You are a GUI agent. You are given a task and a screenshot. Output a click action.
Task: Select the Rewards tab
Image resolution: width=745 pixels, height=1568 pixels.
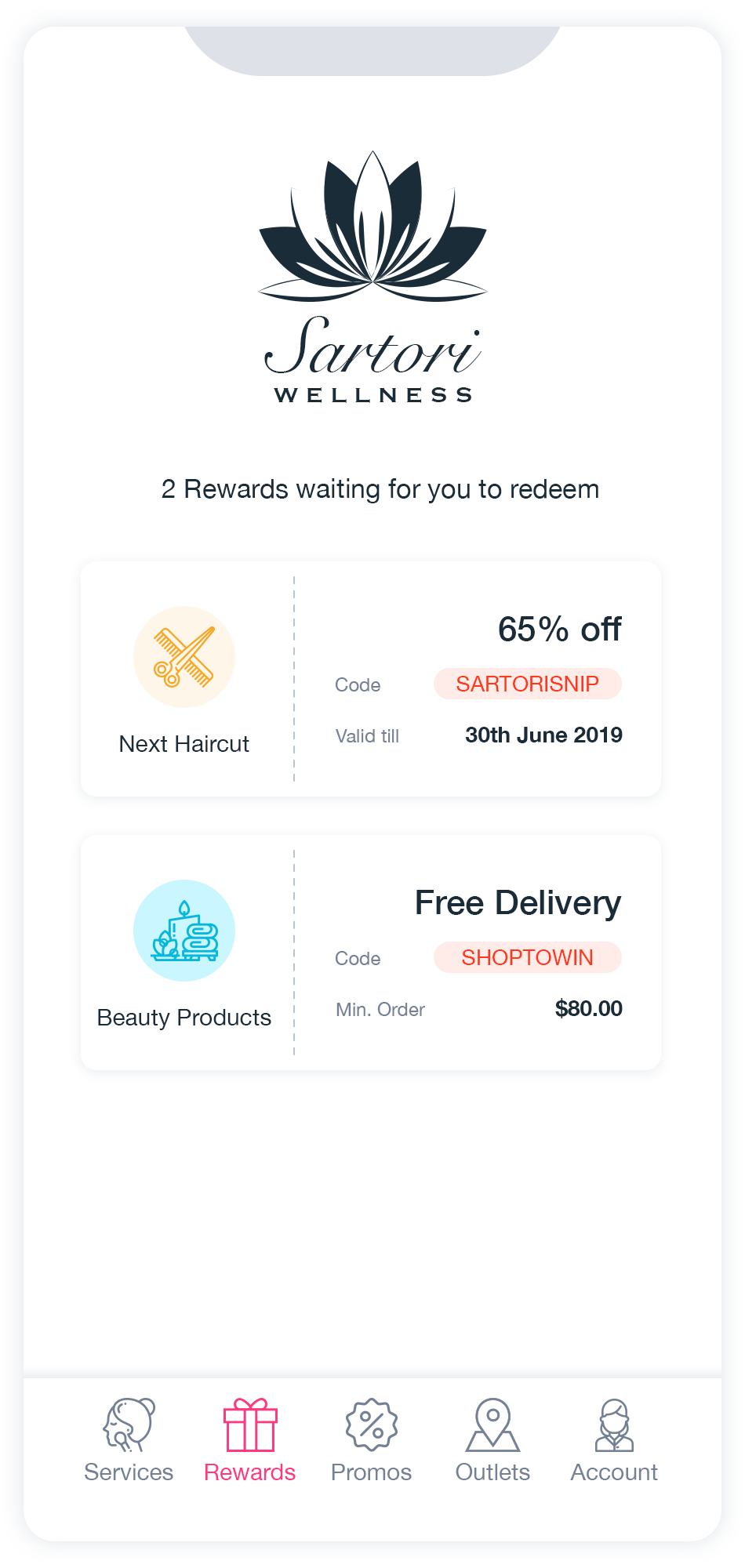(250, 1441)
